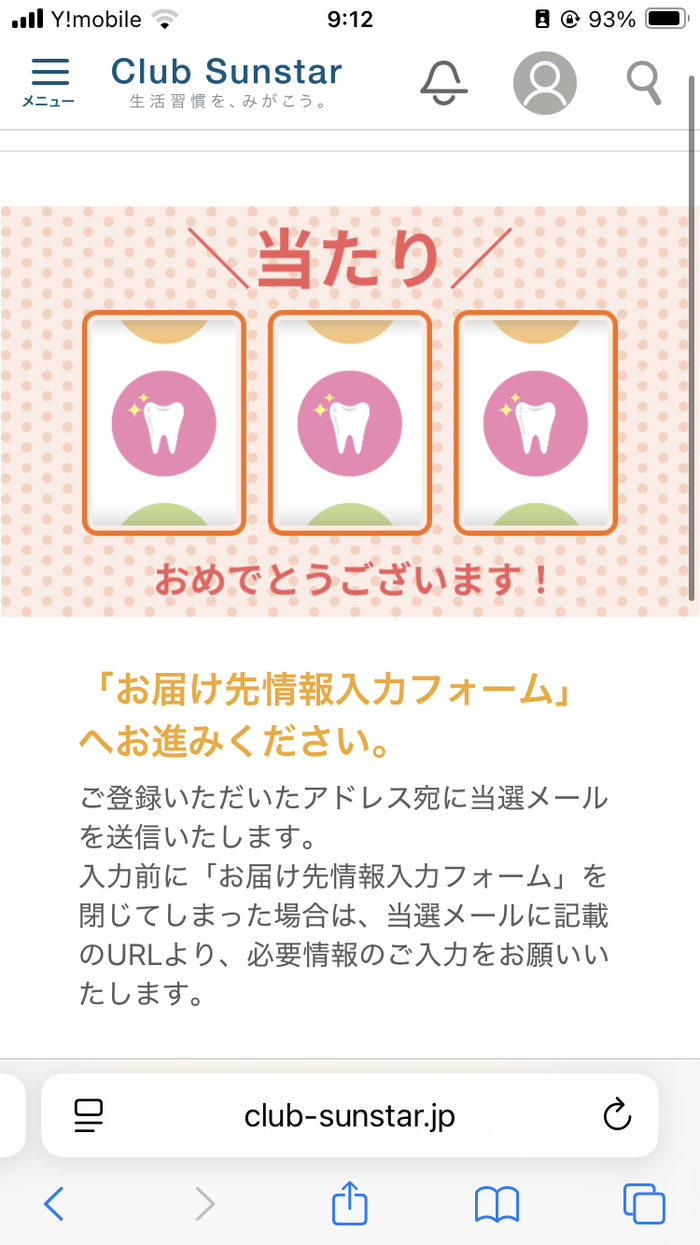Viewport: 700px width, 1245px height.
Task: Open Safari bookmarks
Action: tap(496, 1203)
